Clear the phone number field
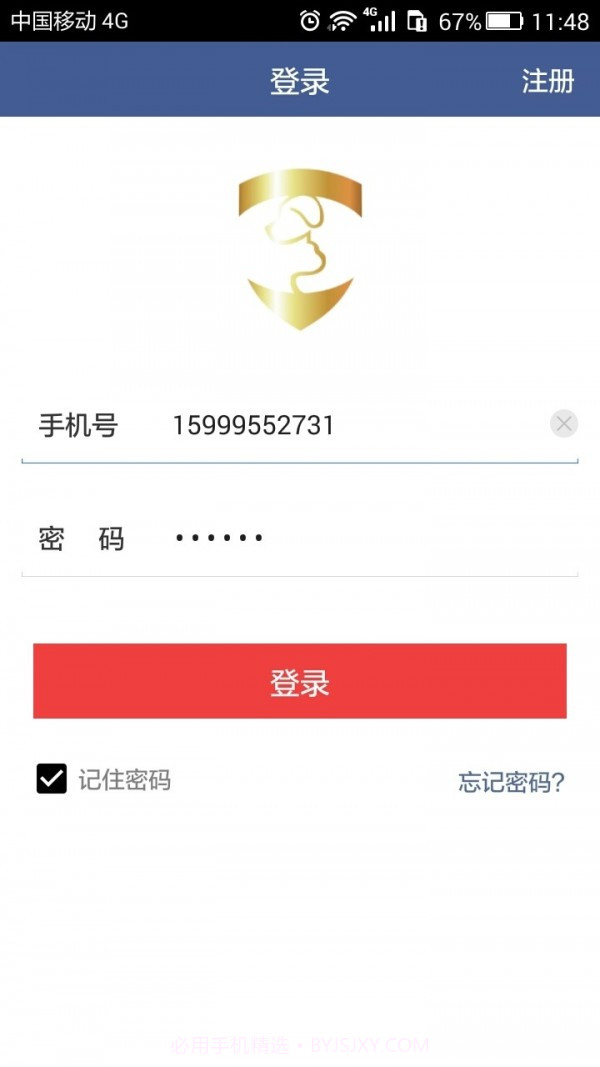 pyautogui.click(x=564, y=424)
